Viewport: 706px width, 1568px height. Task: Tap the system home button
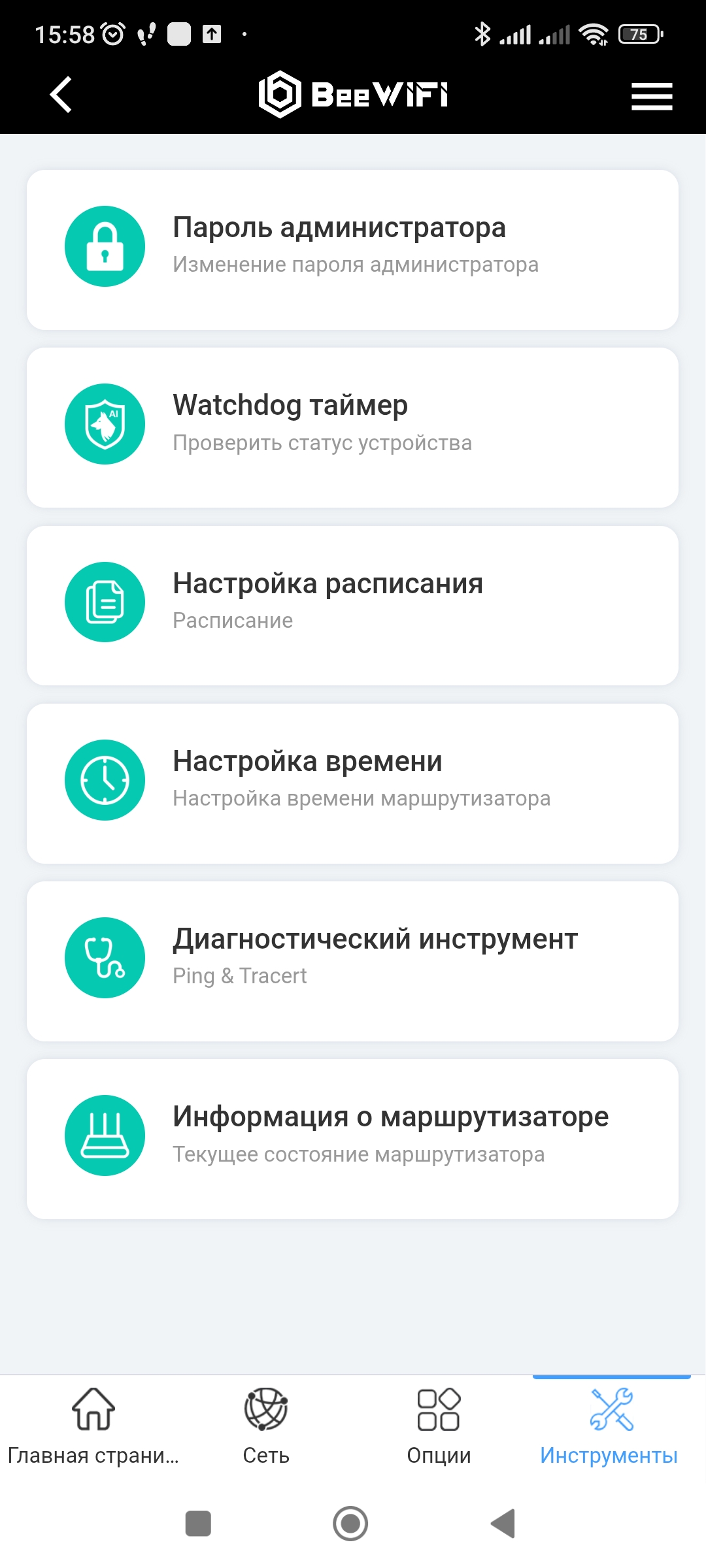click(x=350, y=1524)
